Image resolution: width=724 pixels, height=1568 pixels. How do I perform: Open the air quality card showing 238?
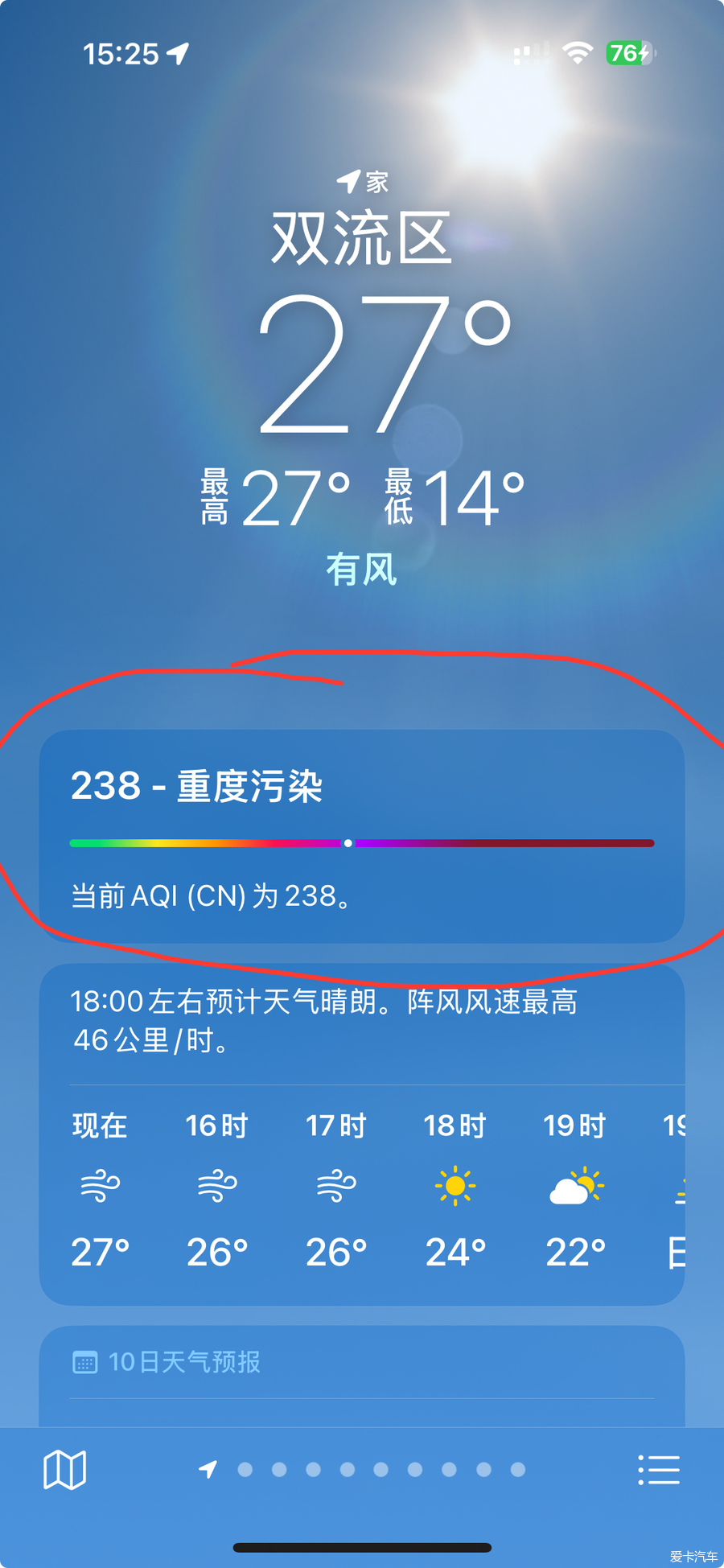click(x=362, y=837)
